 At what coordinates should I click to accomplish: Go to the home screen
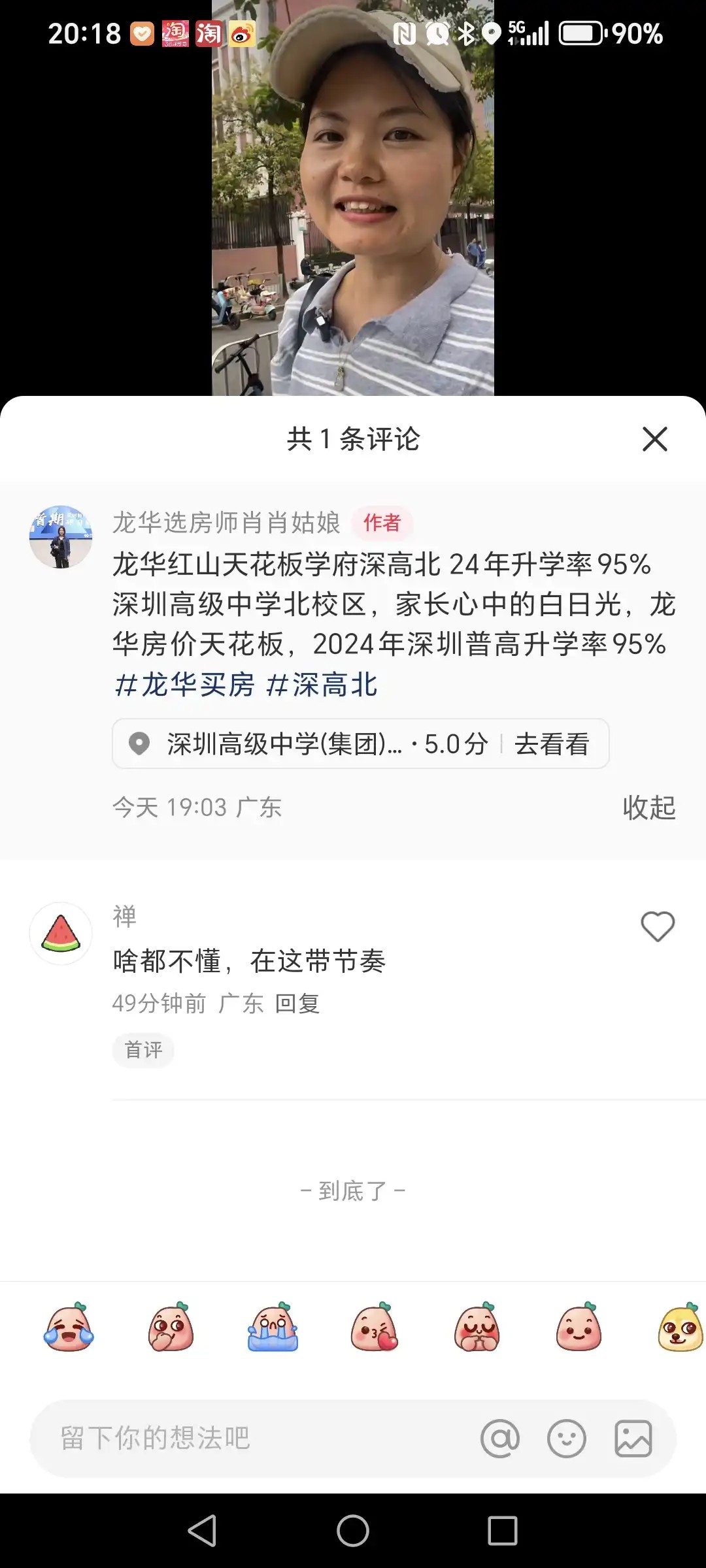point(353,1530)
